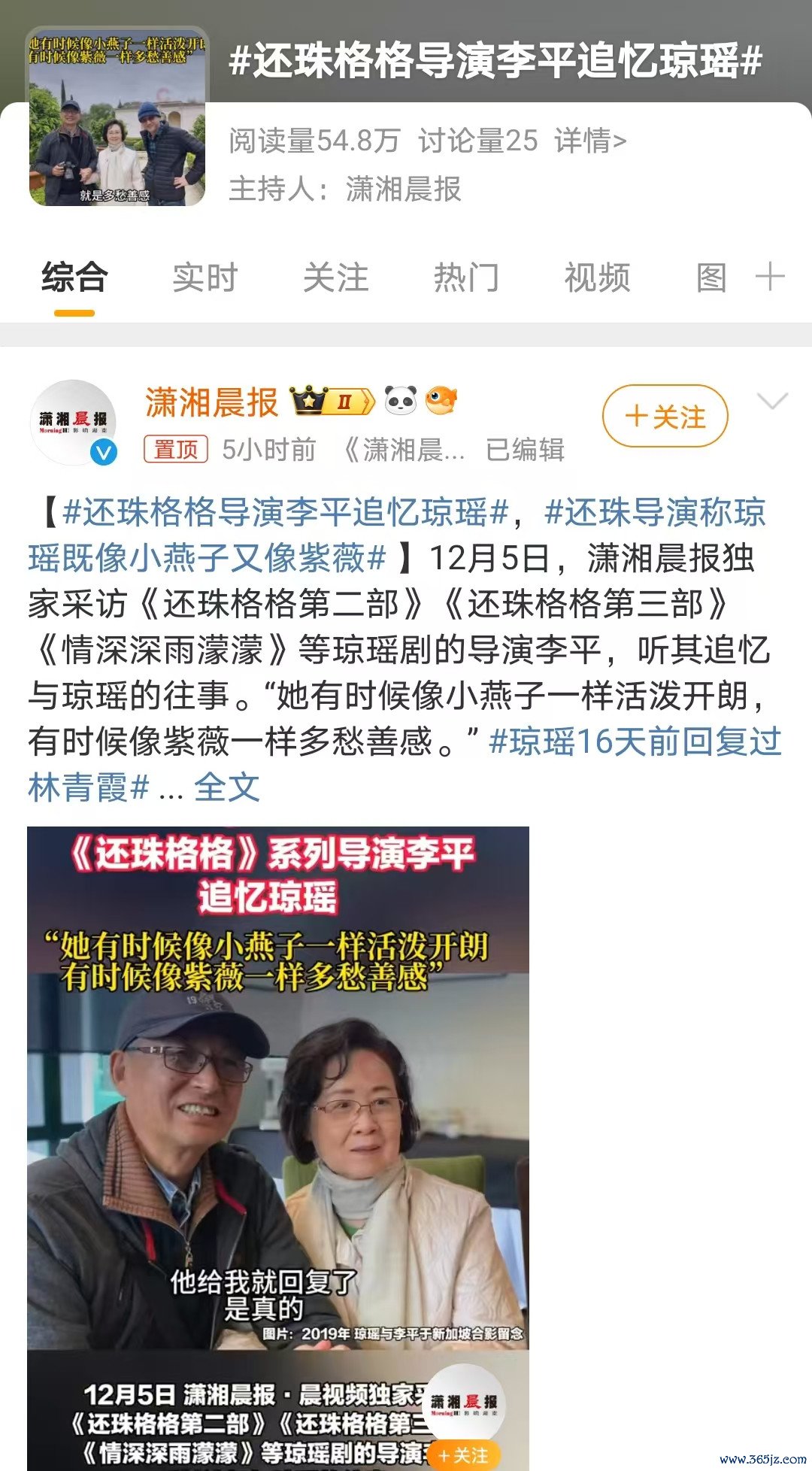Screen dimensions: 812x1471
Task: Open the topic cover image
Action: point(117,117)
